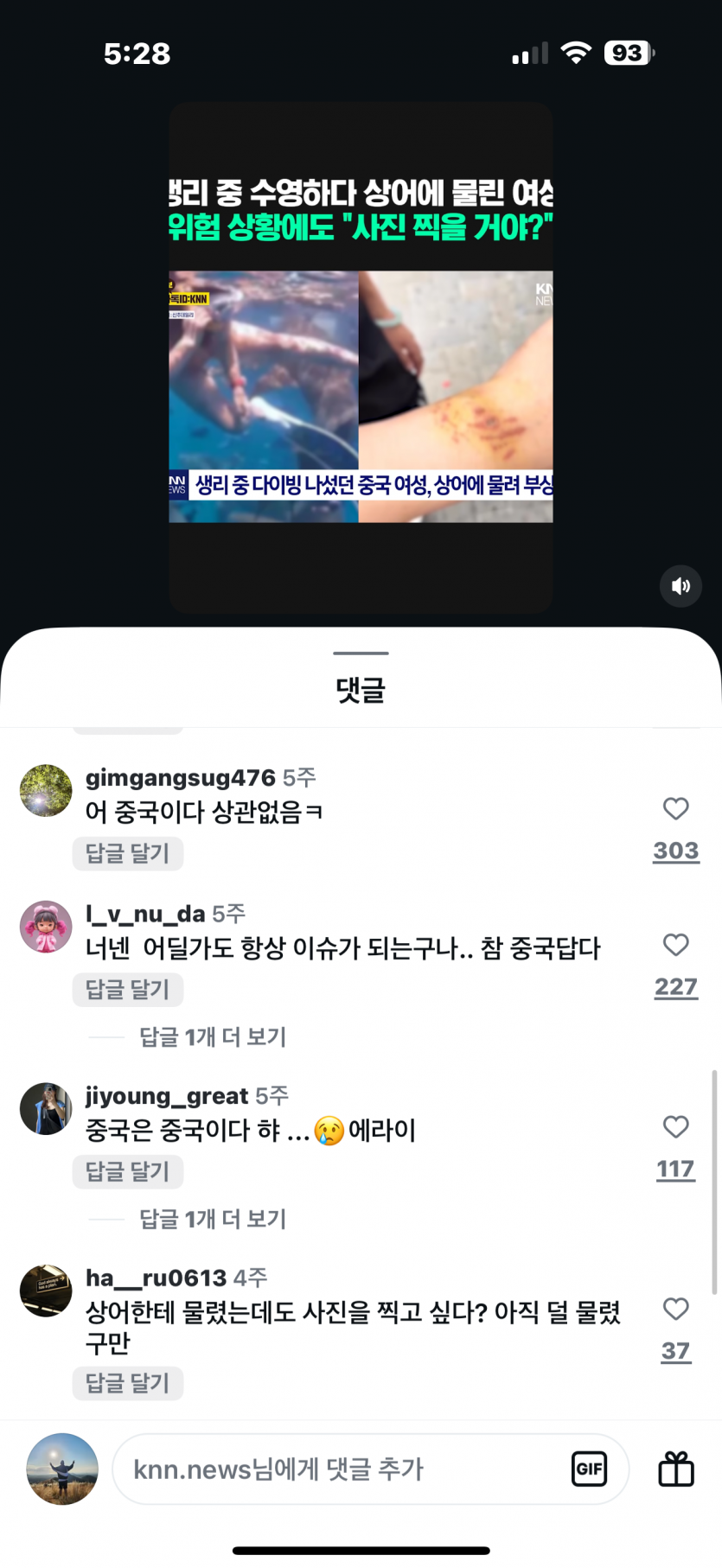Viewport: 722px width, 1568px height.
Task: Reply to ha__ru0613's comment
Action: [127, 1383]
